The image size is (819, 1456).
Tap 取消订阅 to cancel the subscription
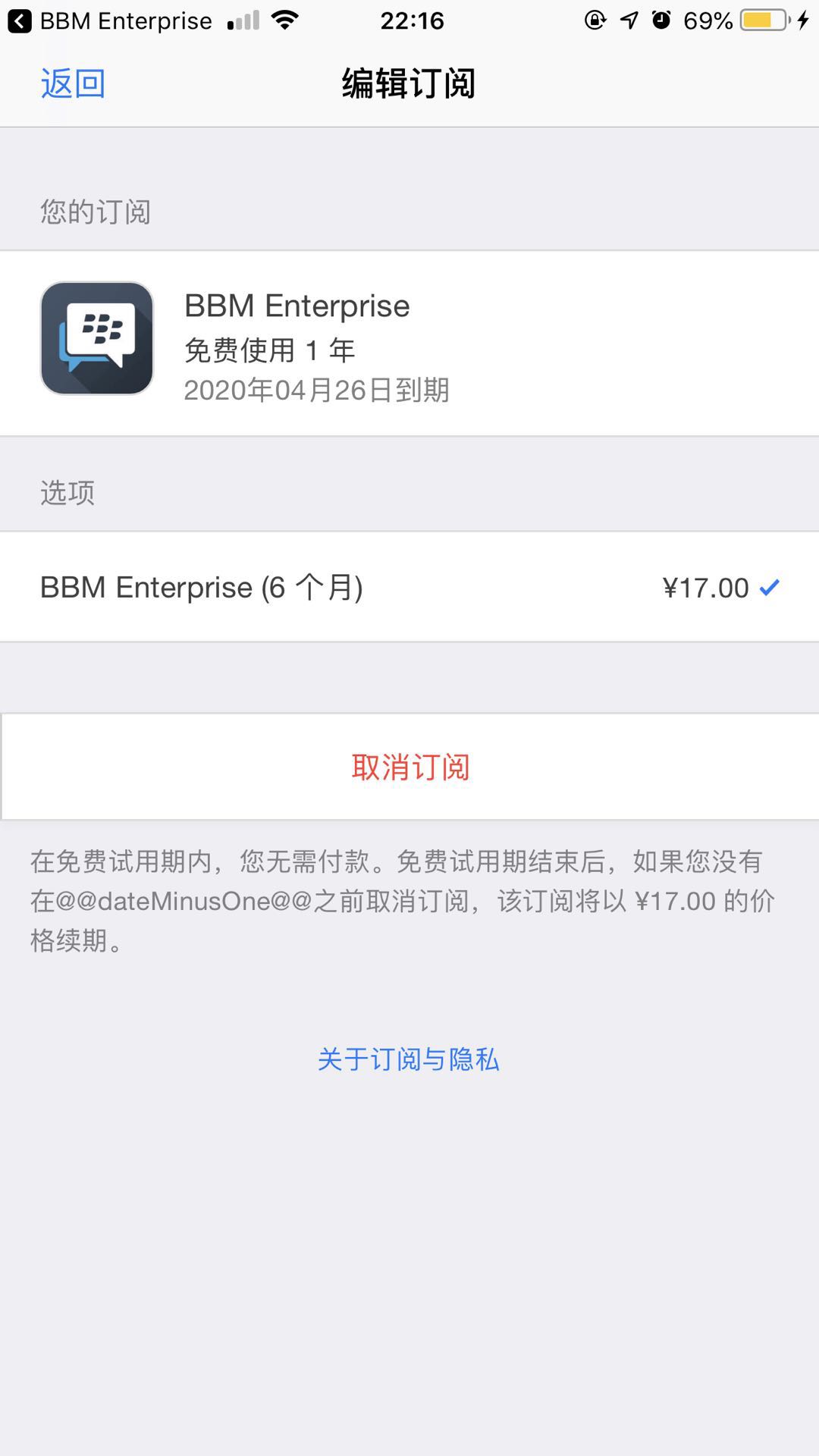409,767
